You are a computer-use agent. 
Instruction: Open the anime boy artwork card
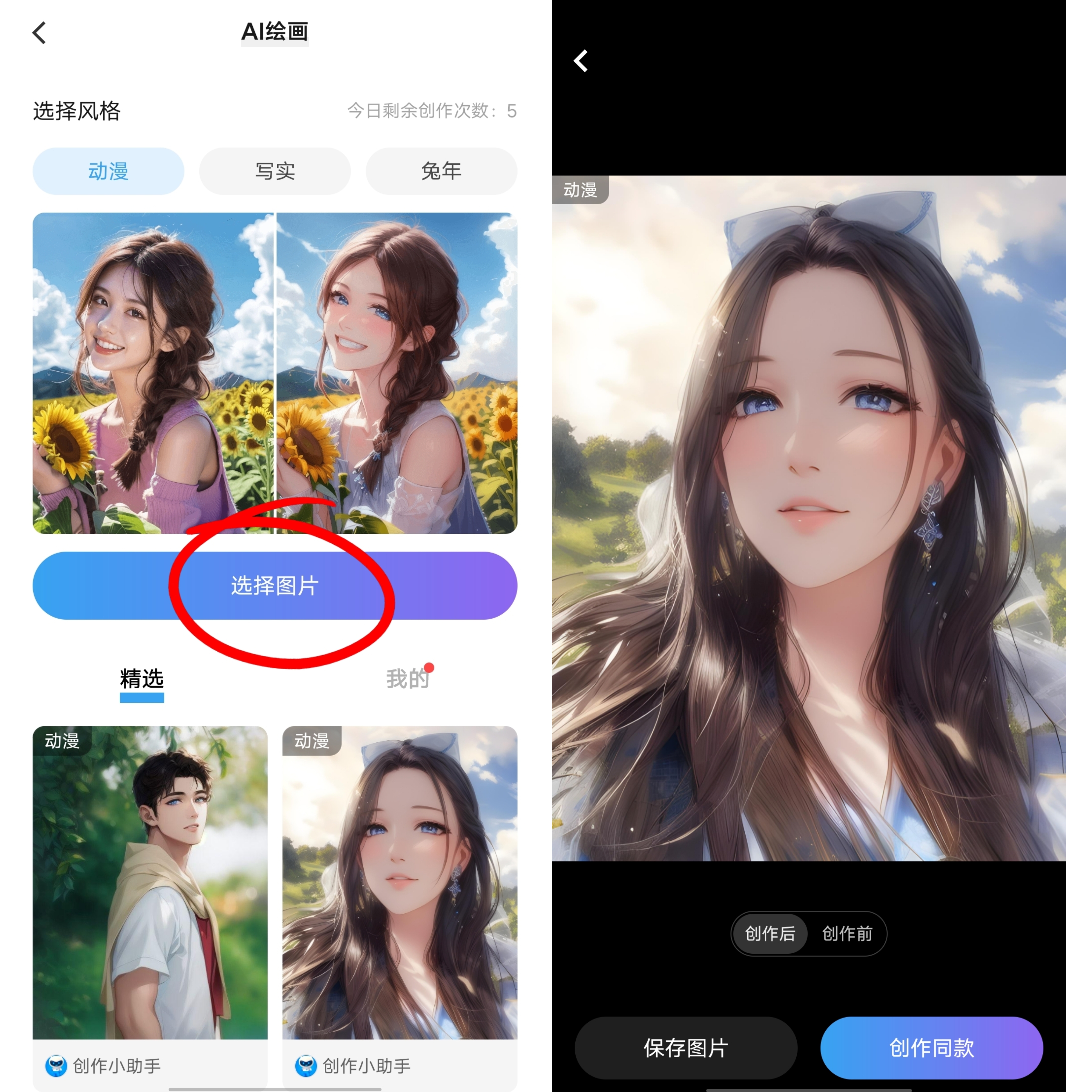click(150, 882)
